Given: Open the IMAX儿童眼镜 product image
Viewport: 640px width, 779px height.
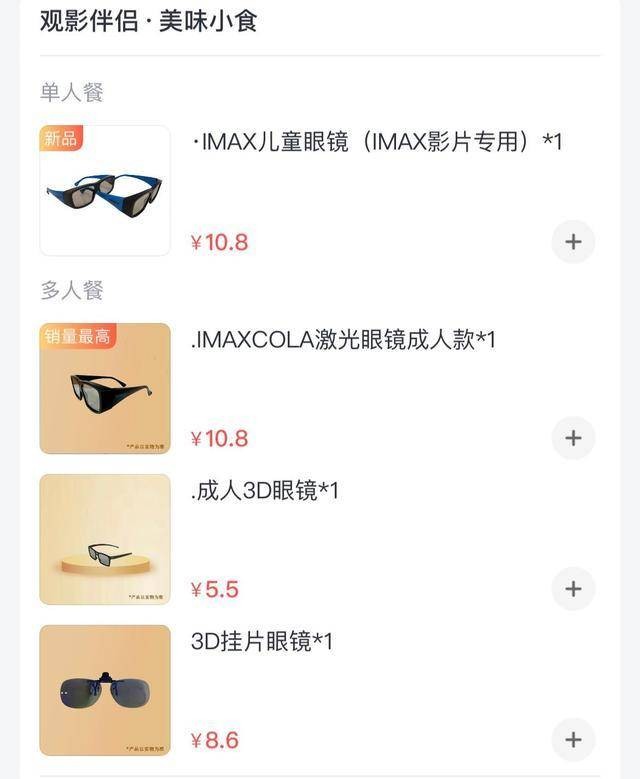Looking at the screenshot, I should (x=105, y=190).
